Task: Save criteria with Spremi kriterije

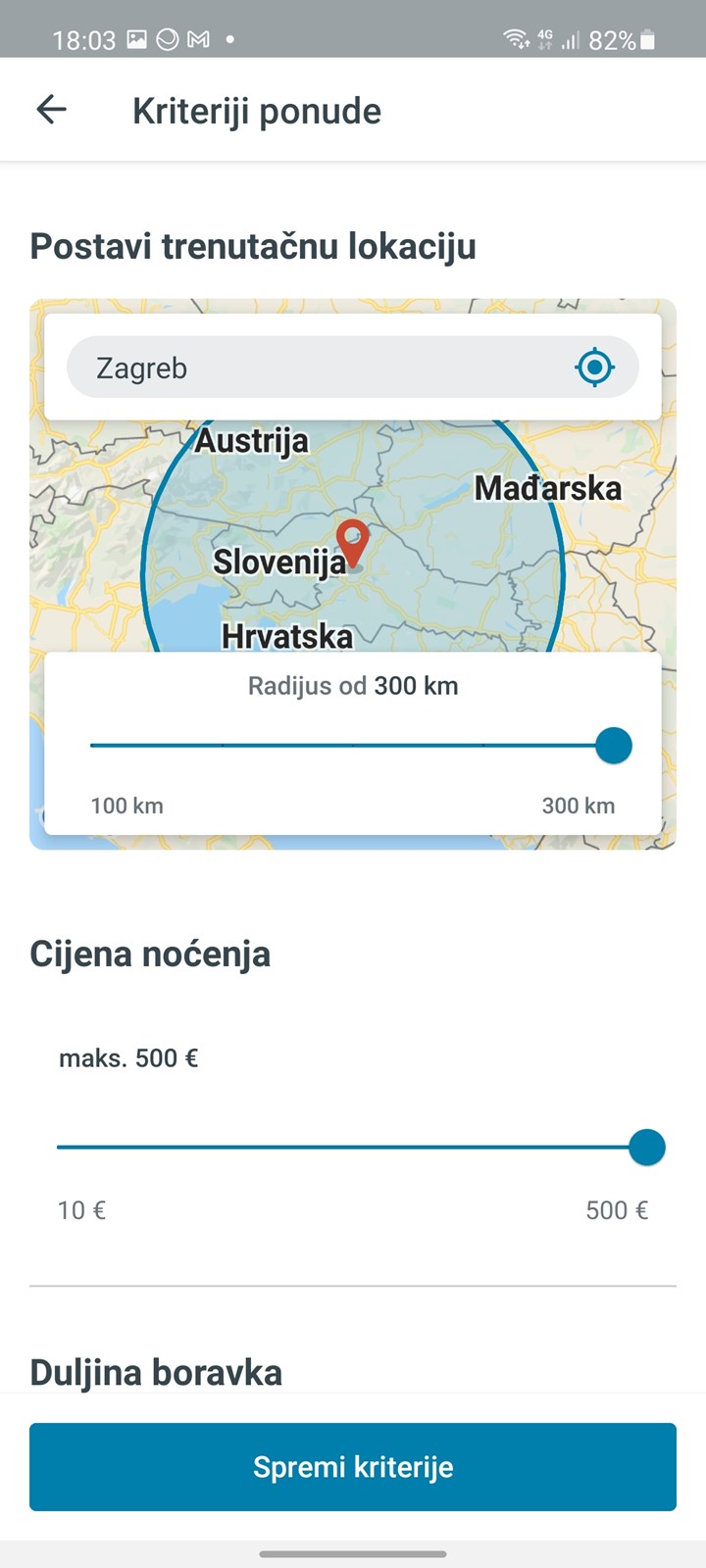Action: pos(353,1467)
